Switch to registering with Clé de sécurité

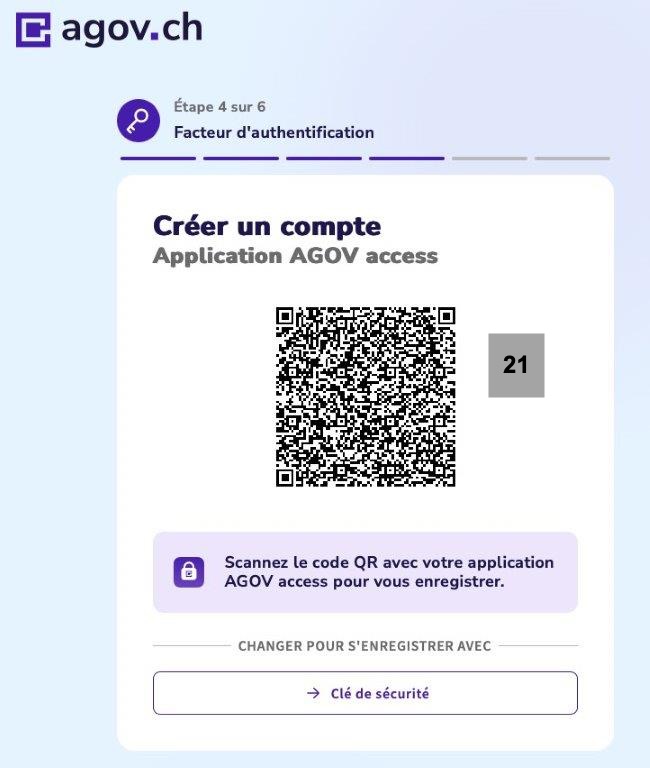(365, 693)
